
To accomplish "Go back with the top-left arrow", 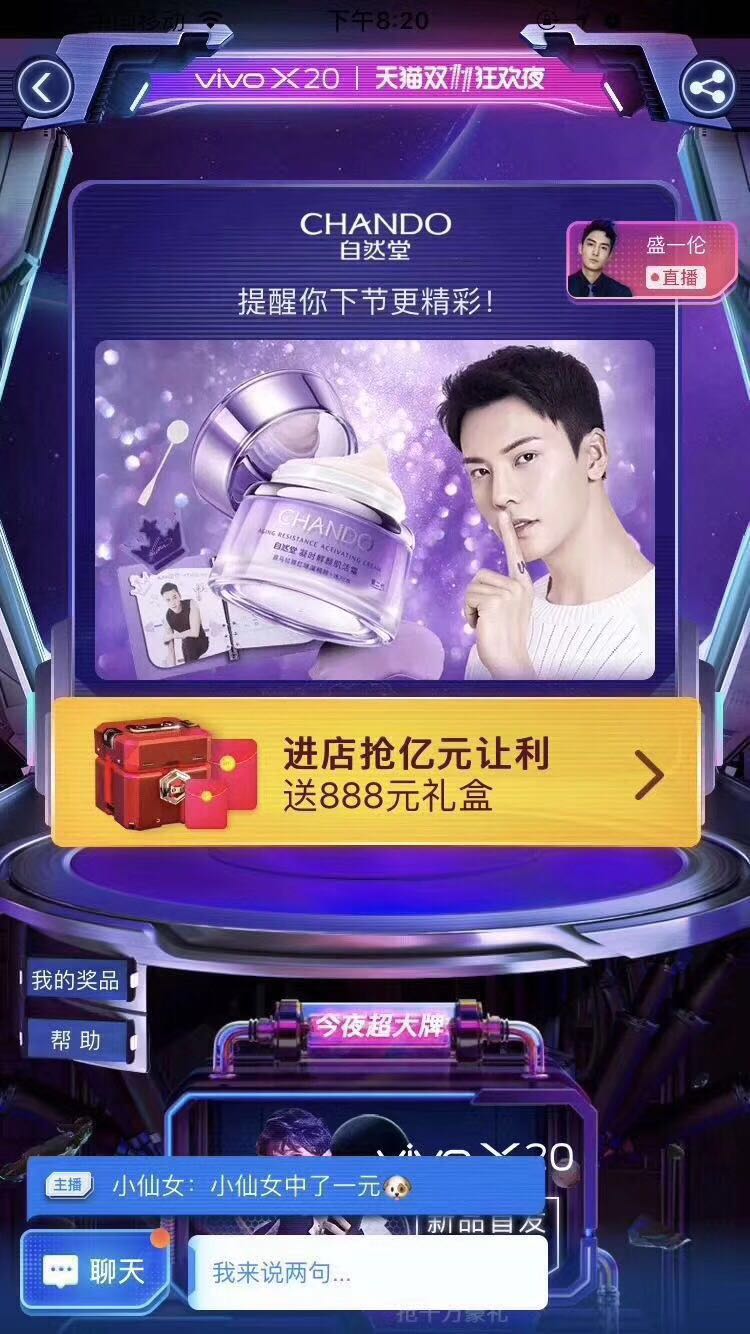I will 43,89.
